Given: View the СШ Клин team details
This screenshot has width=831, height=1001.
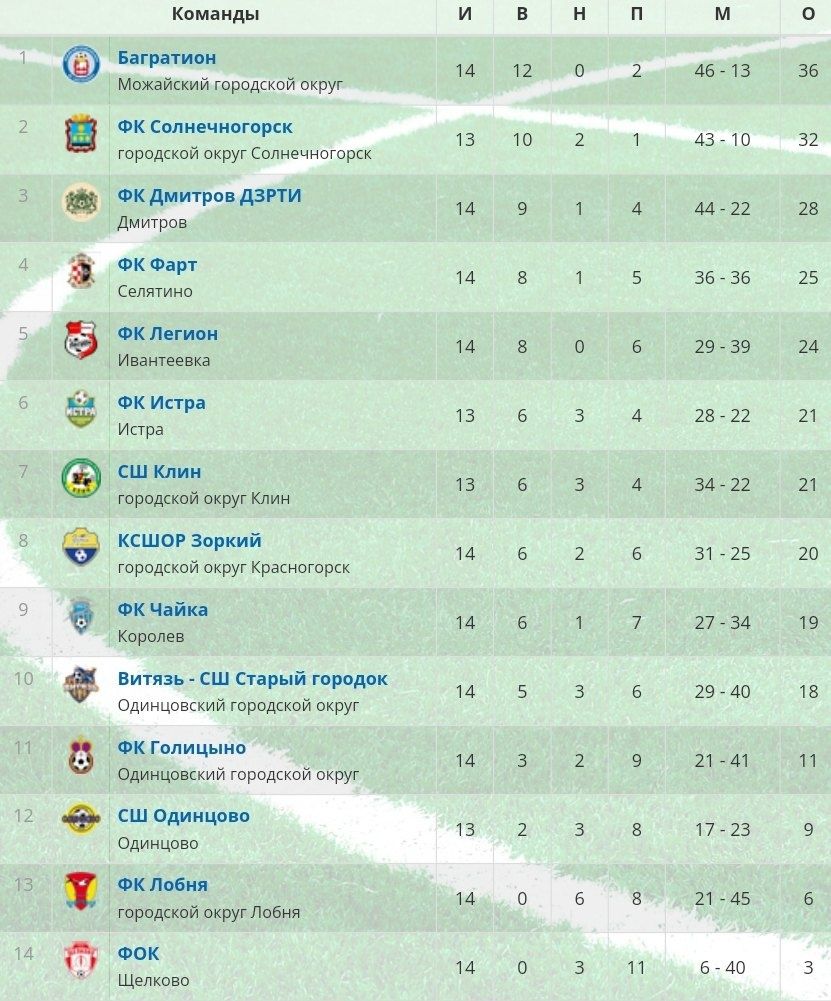Looking at the screenshot, I should tap(159, 472).
